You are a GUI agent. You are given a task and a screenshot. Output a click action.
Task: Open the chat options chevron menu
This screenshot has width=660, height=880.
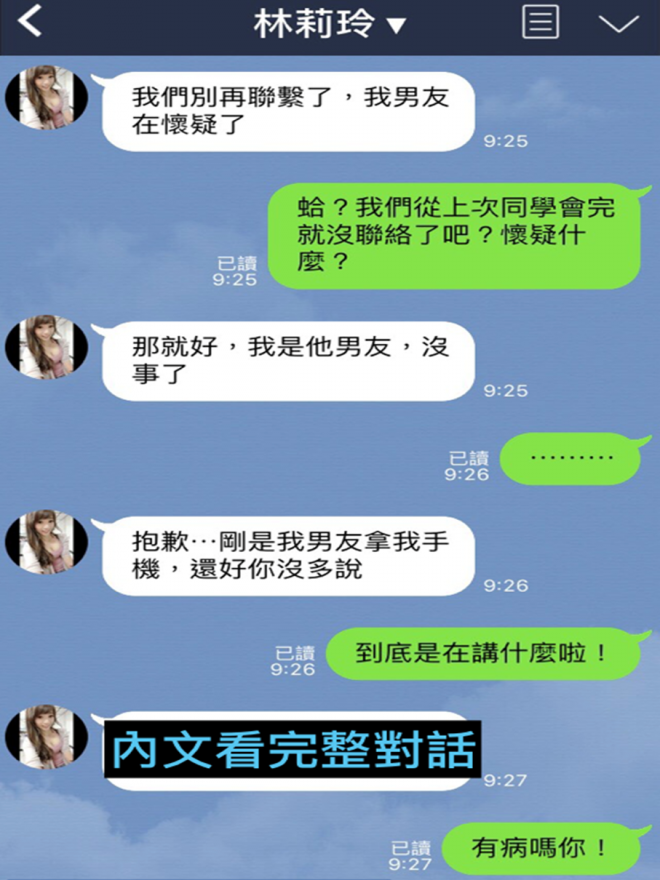tap(617, 24)
